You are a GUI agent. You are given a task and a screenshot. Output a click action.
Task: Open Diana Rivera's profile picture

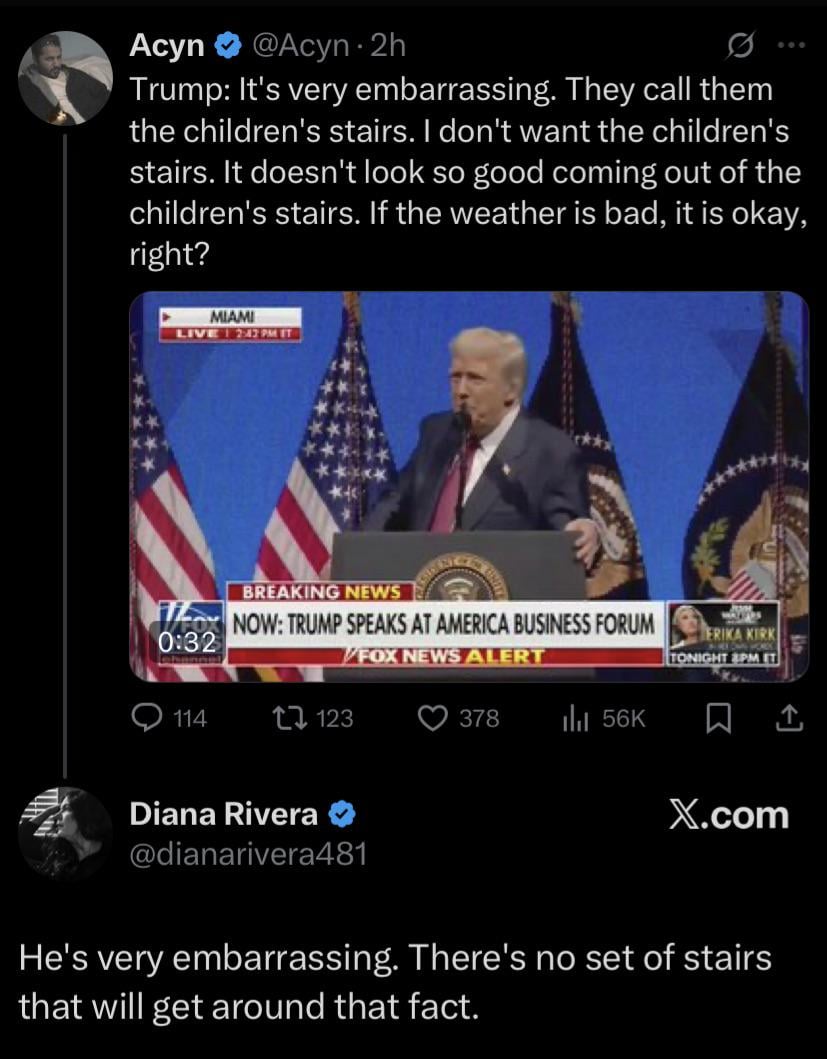65,832
